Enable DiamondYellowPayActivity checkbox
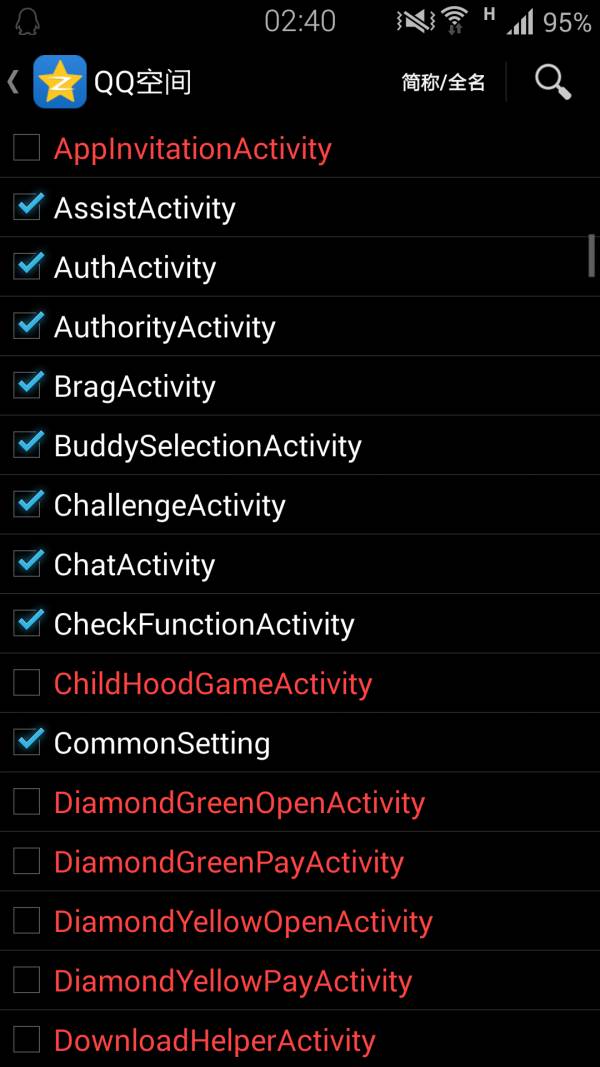600x1067 pixels. pyautogui.click(x=27, y=981)
